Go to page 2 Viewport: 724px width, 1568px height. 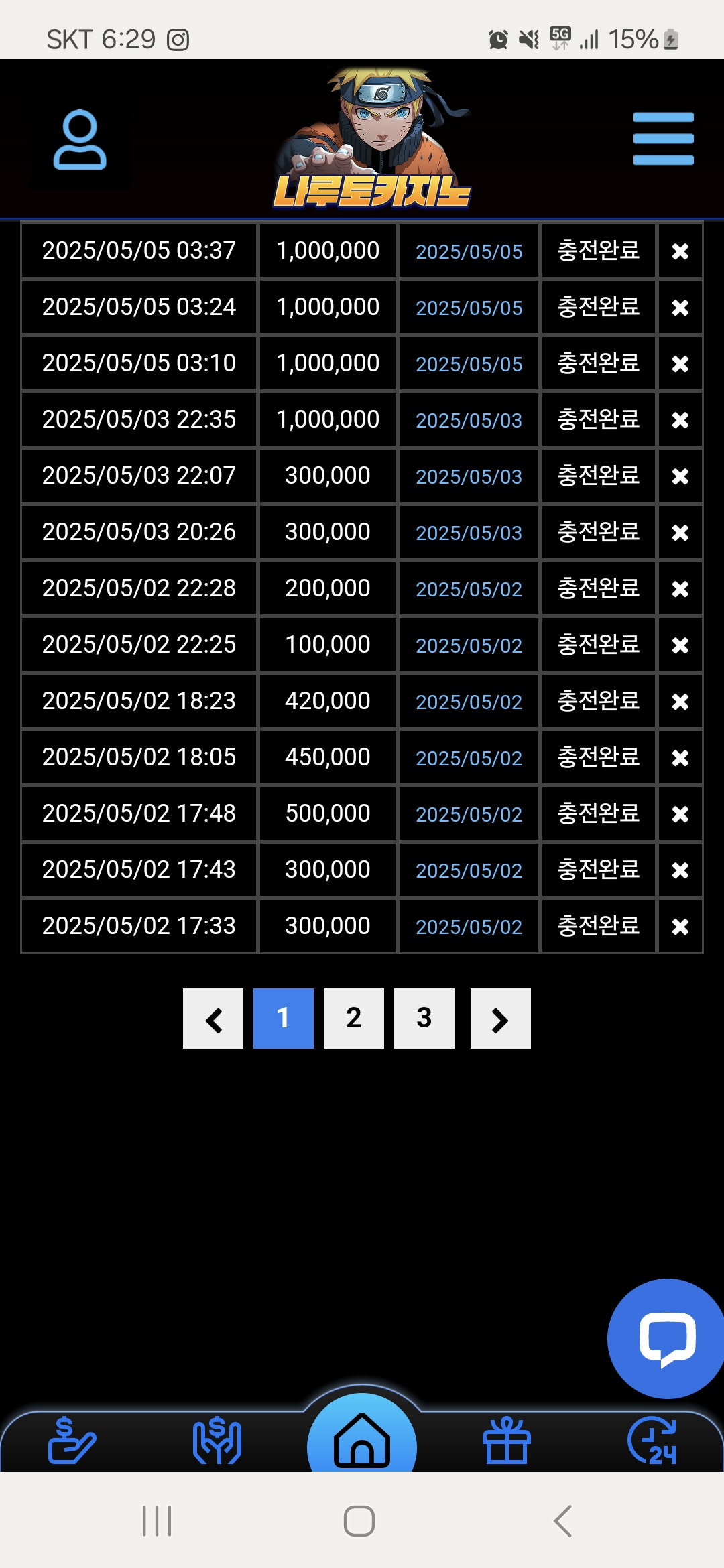click(354, 1018)
